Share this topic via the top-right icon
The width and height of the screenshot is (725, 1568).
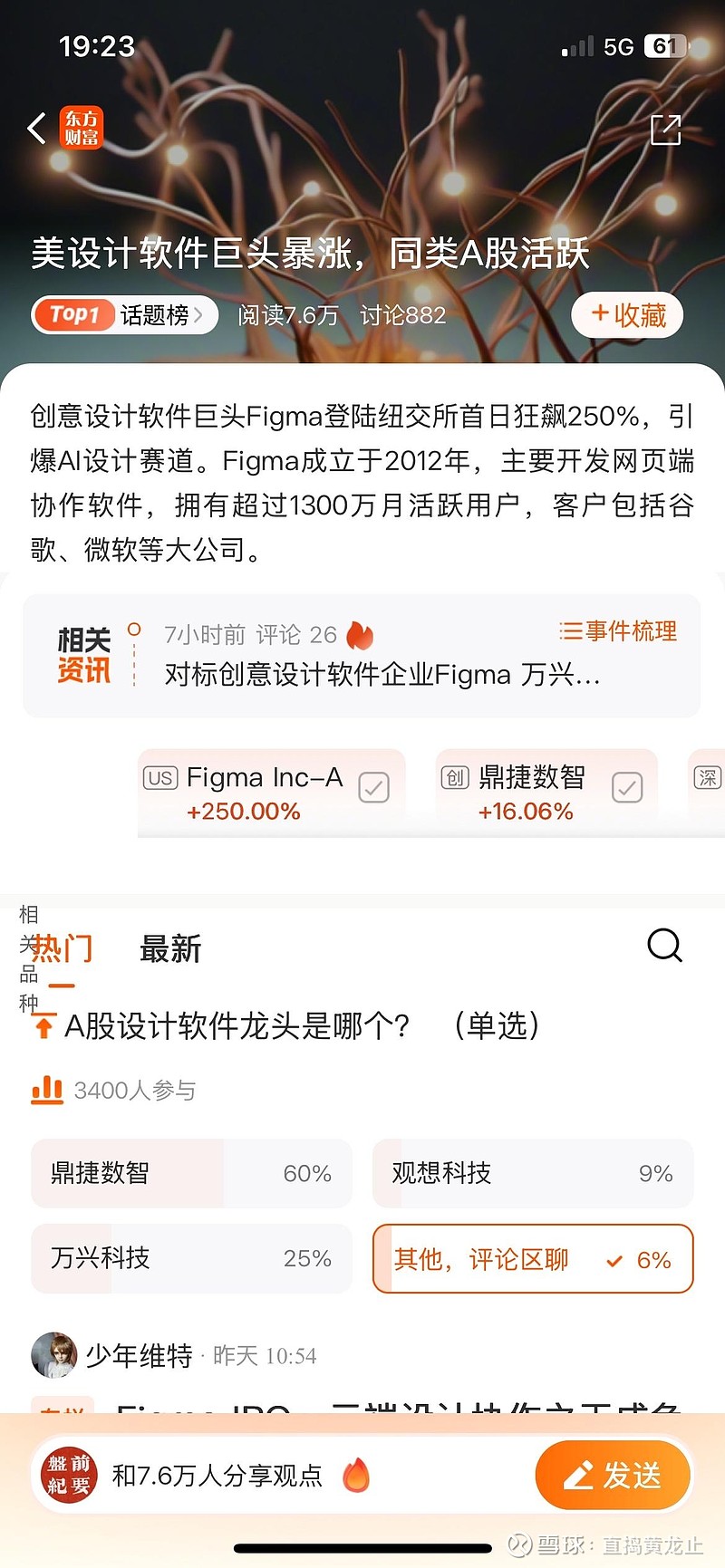(x=666, y=129)
